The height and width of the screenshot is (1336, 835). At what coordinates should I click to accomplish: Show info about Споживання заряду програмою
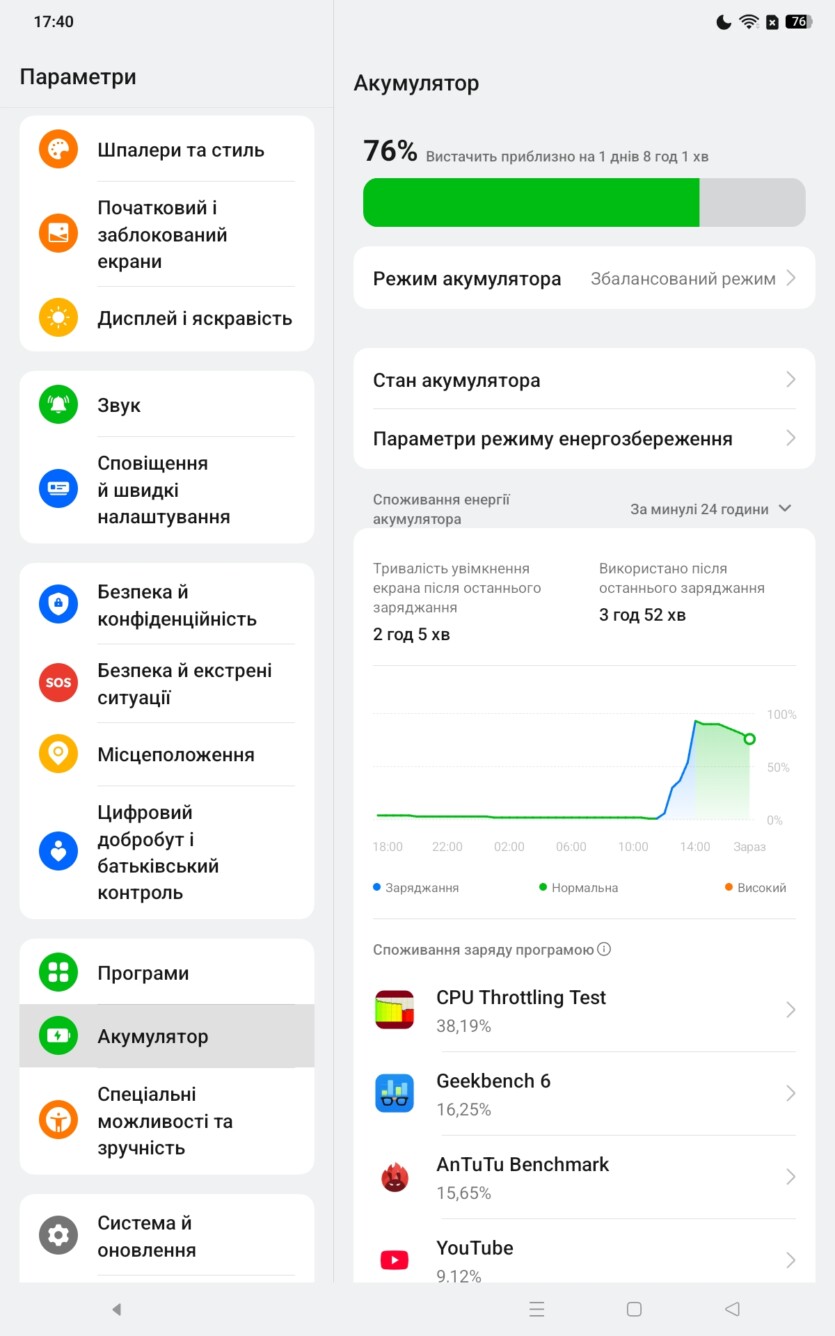coord(604,950)
